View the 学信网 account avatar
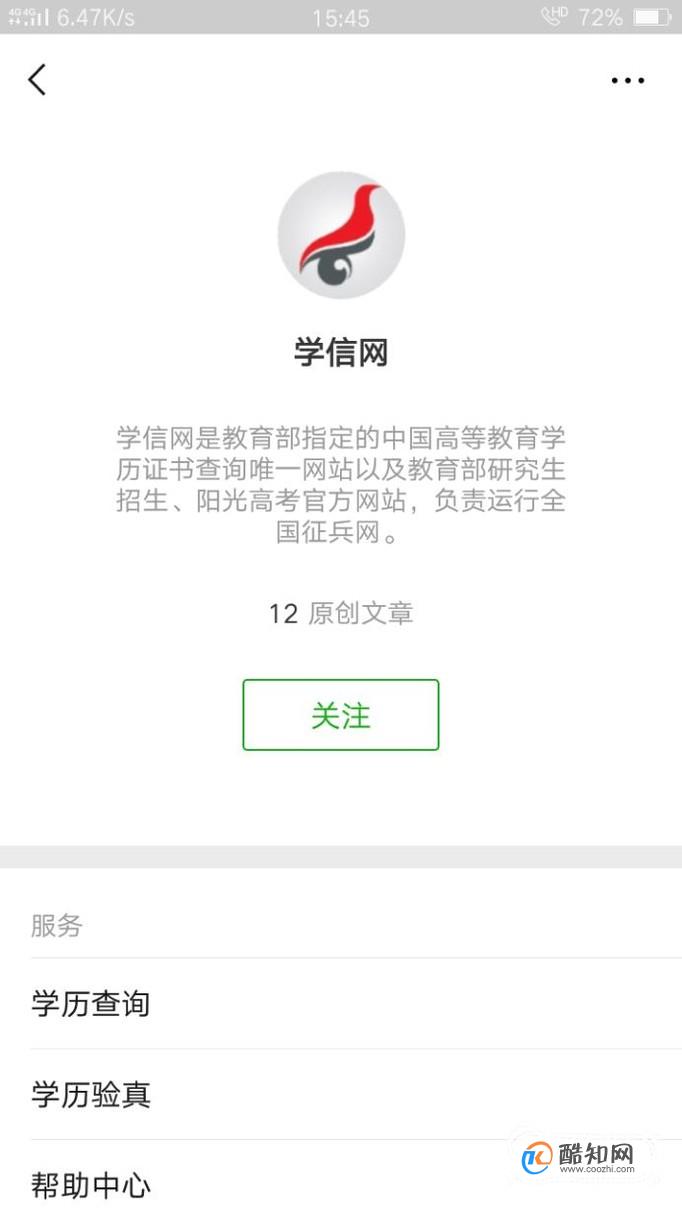Viewport: 682px width, 1212px height. 341,235
